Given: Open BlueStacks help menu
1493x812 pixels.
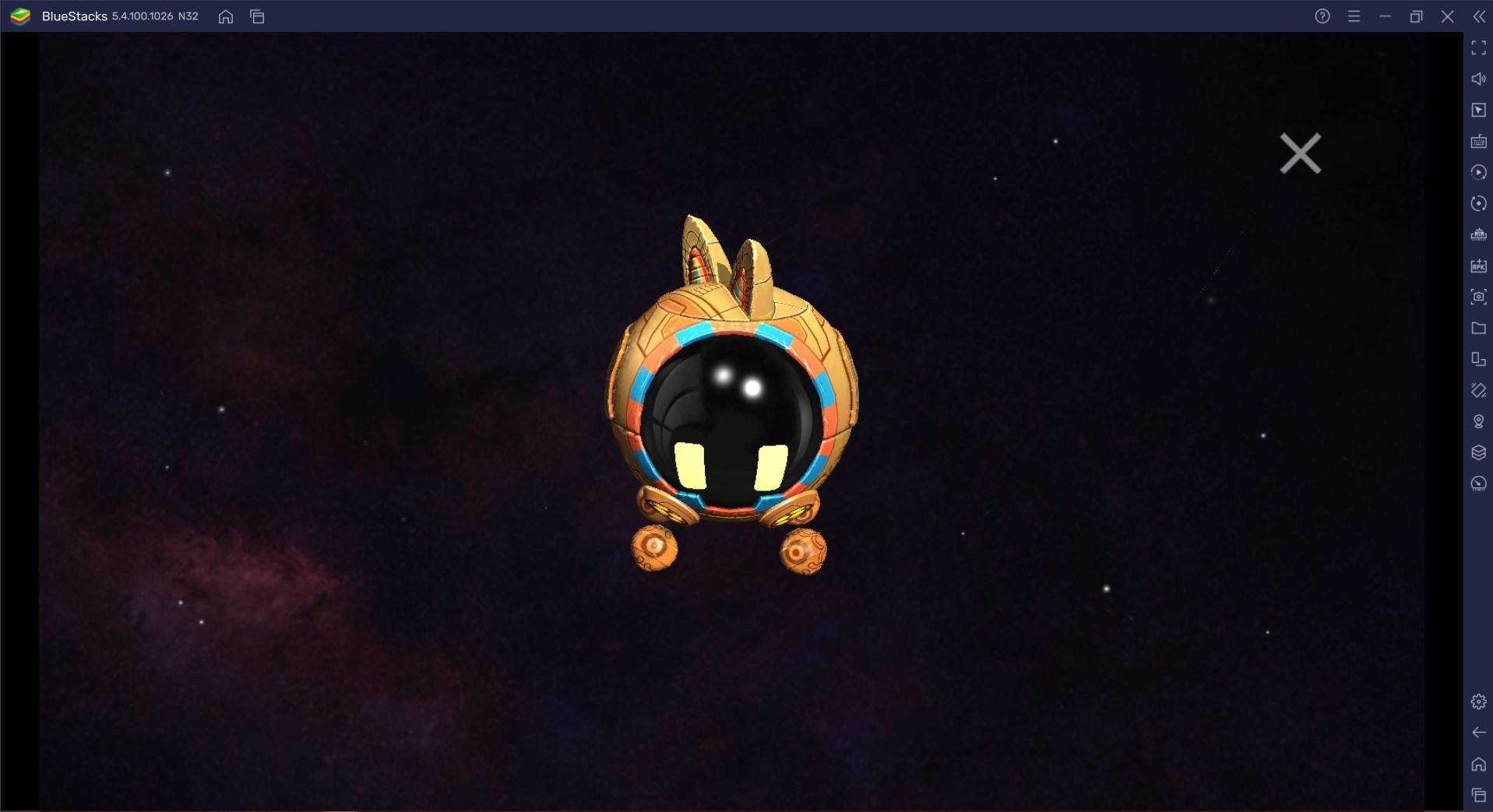Looking at the screenshot, I should (1322, 16).
